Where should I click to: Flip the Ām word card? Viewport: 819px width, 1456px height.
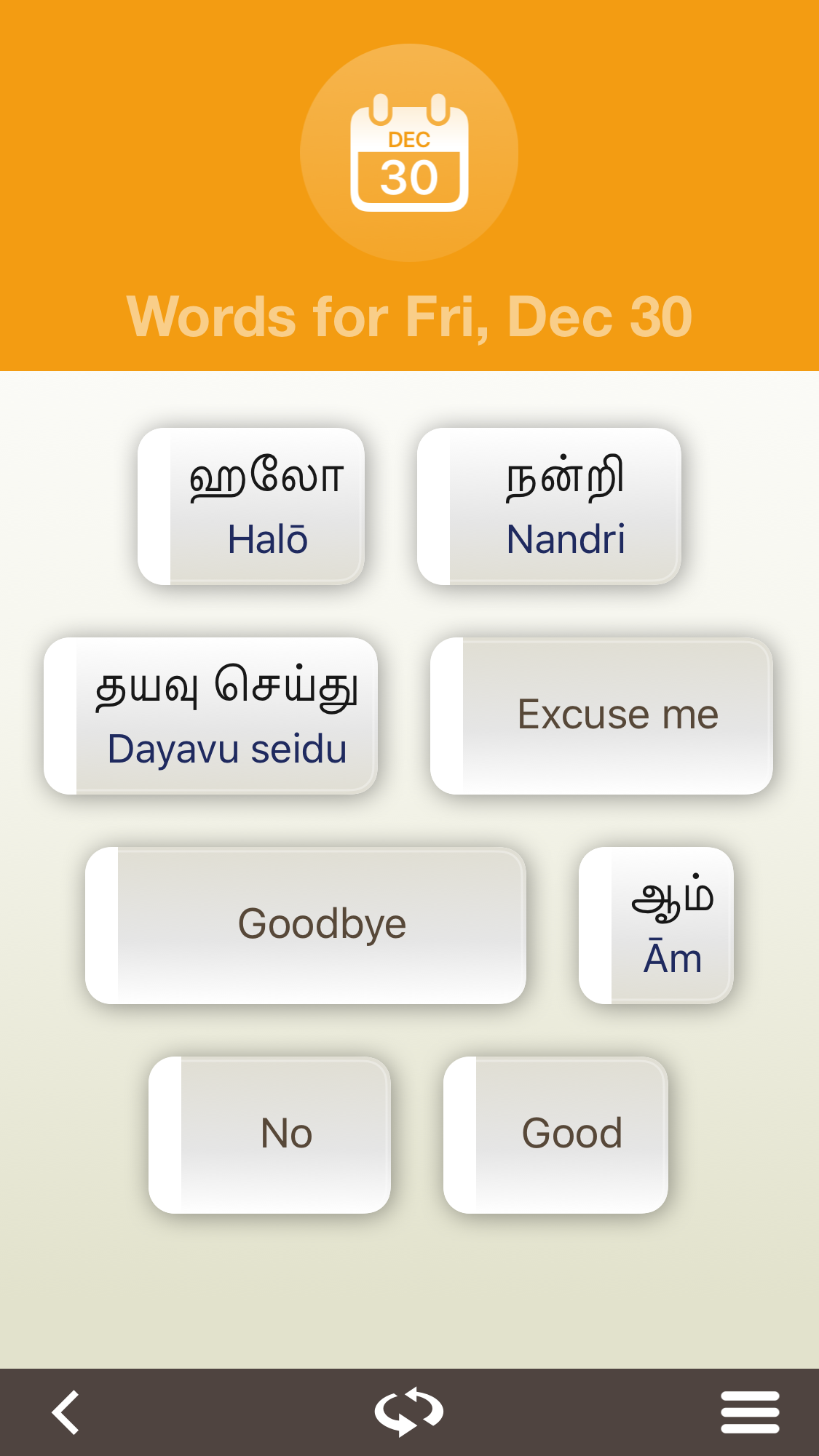[x=657, y=926]
